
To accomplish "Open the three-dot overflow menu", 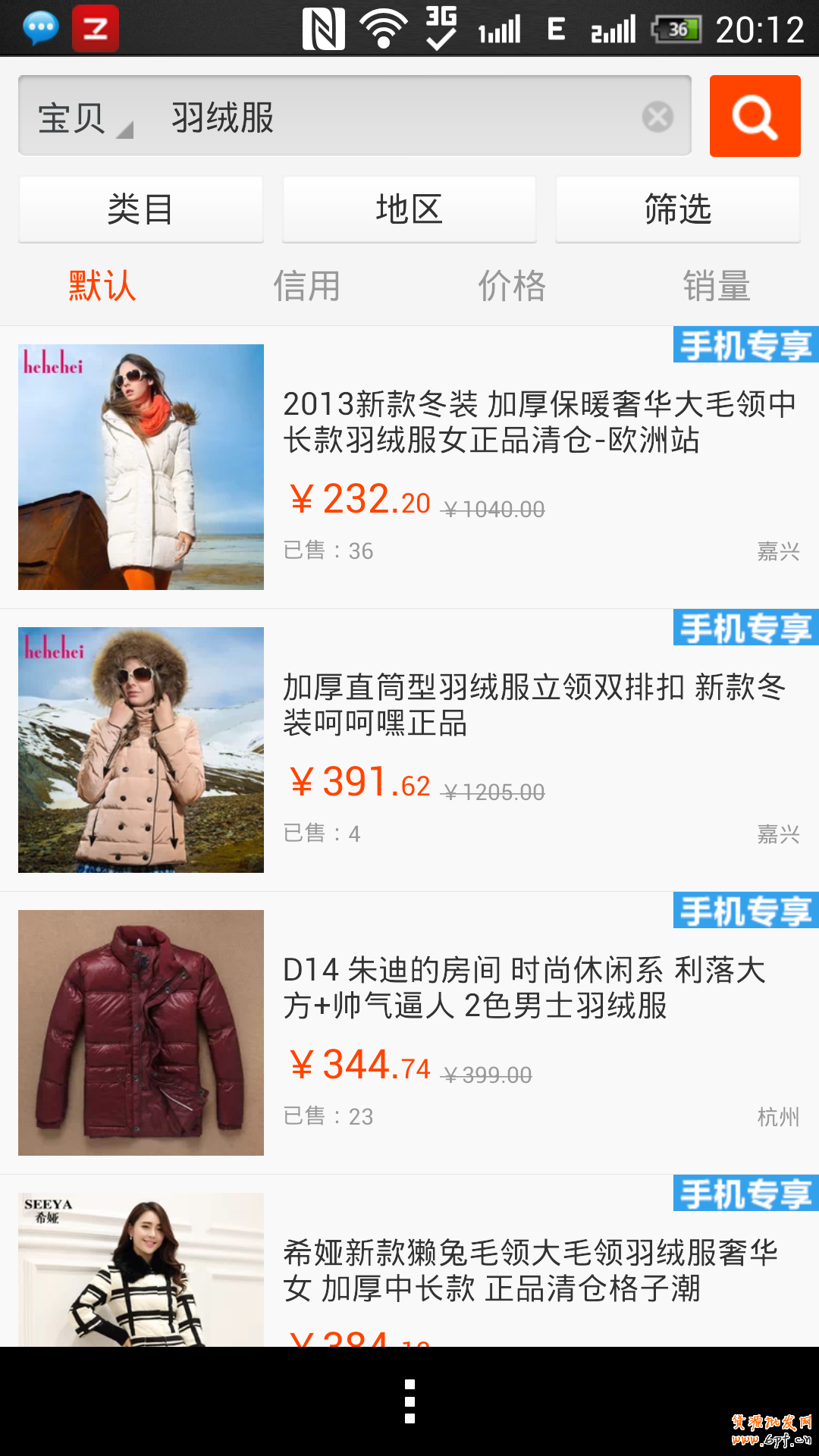I will (409, 1401).
